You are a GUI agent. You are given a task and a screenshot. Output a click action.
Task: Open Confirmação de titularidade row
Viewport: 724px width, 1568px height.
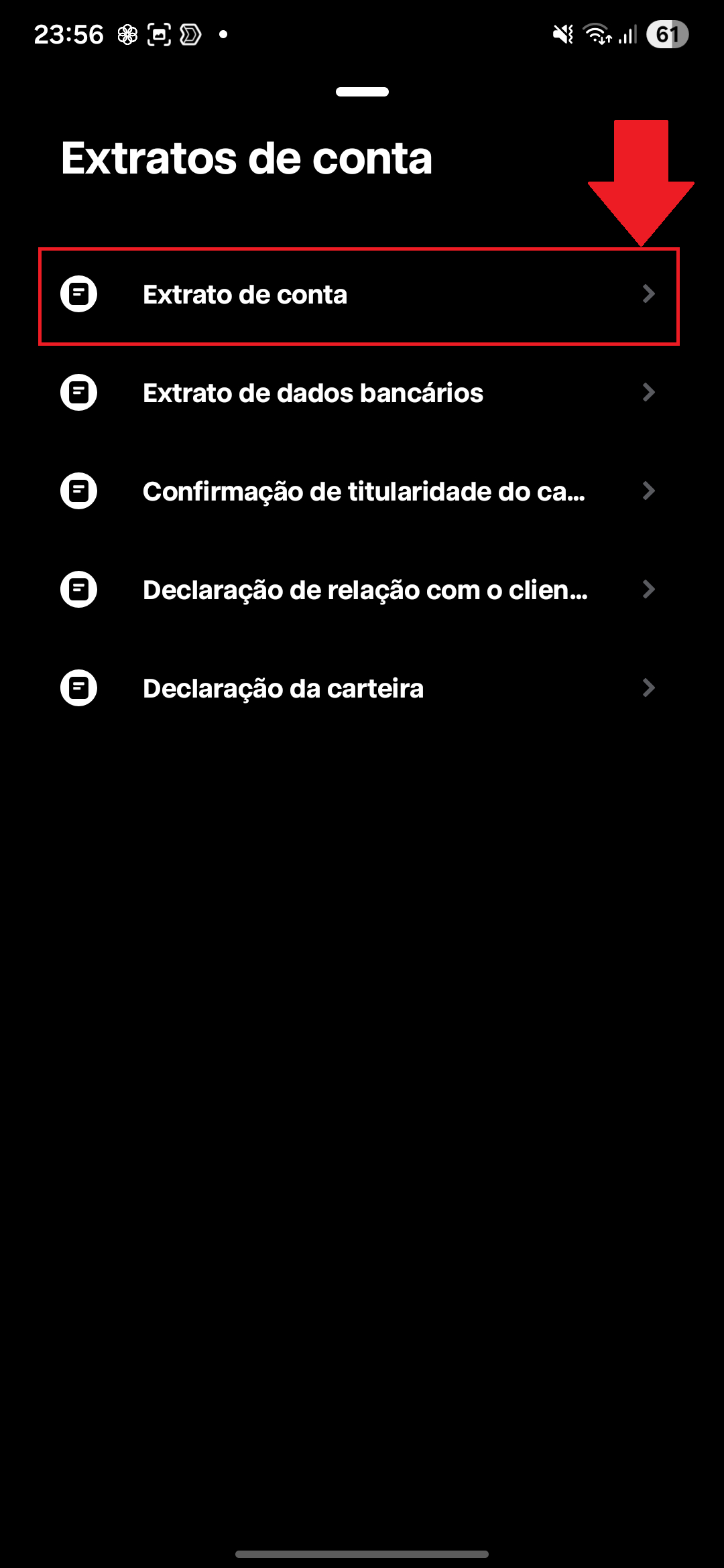click(359, 491)
